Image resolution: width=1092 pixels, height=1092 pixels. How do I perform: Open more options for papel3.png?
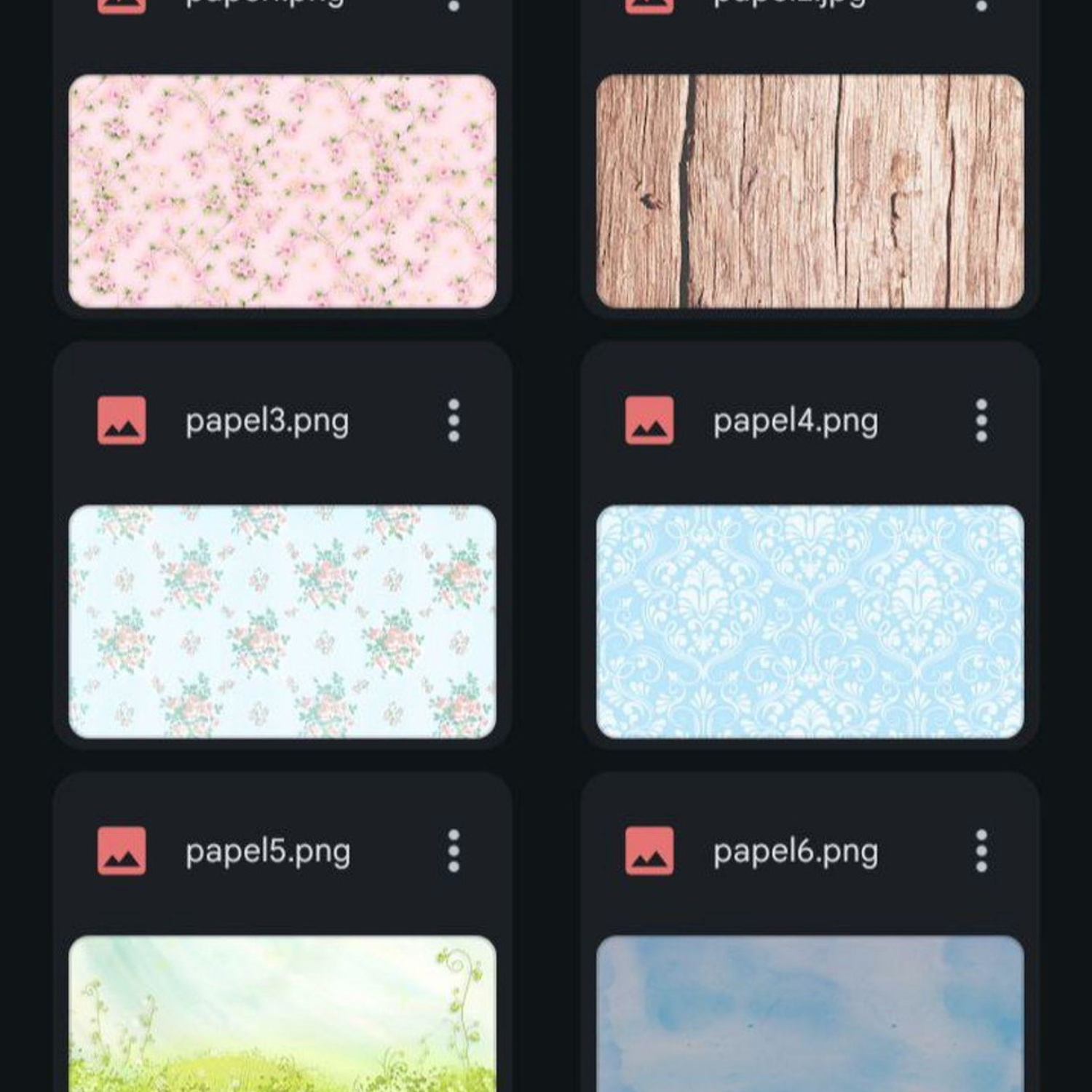[x=454, y=420]
